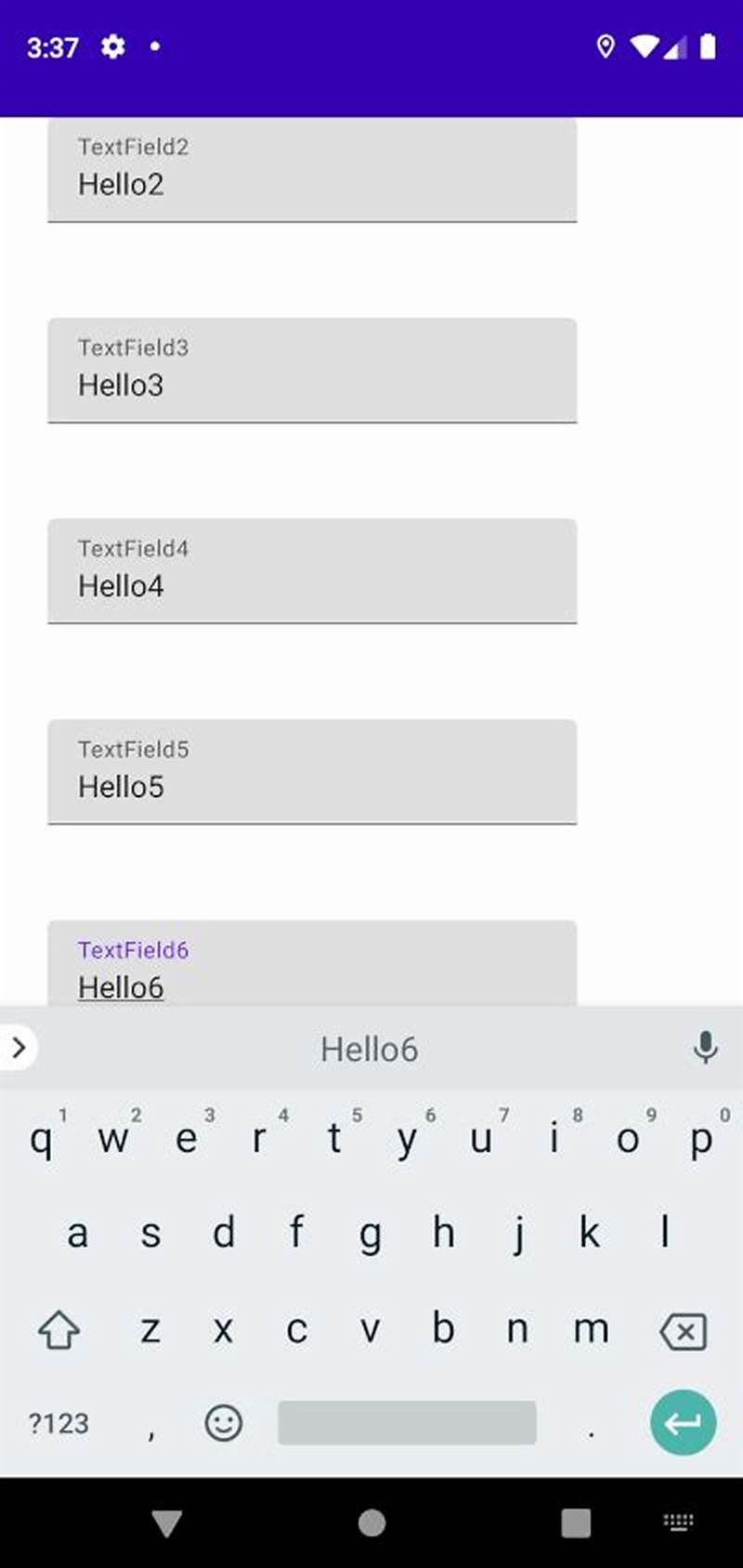The width and height of the screenshot is (743, 1568).
Task: Tap the backspace key on the keyboard
Action: (684, 1331)
